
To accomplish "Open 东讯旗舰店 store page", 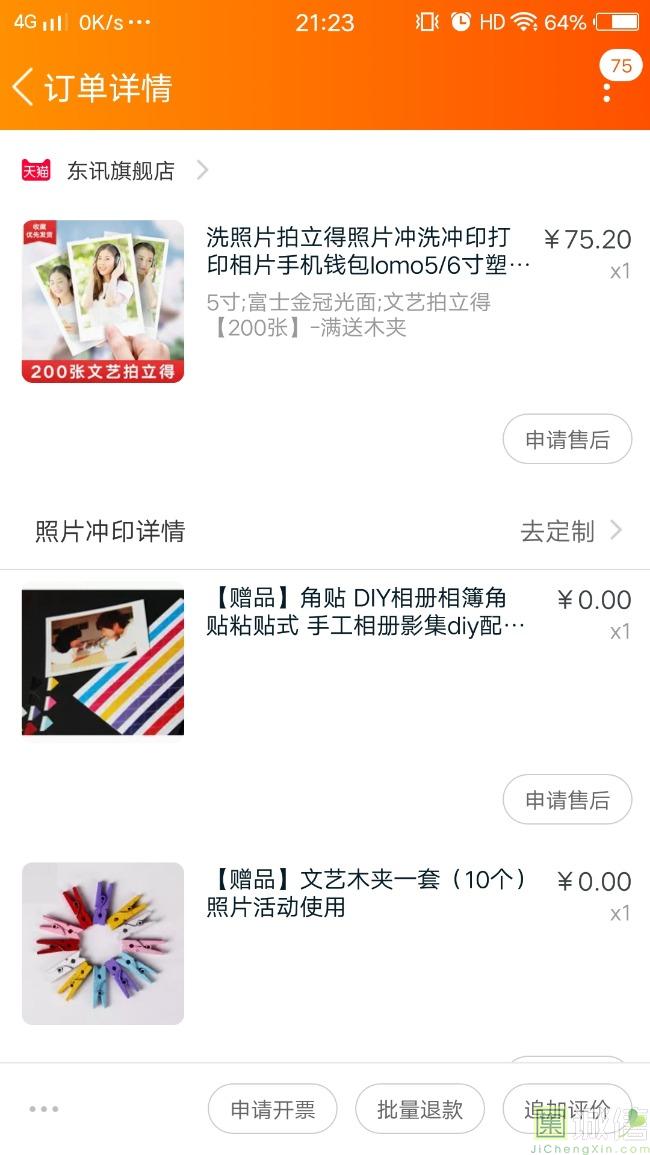I will pos(120,171).
